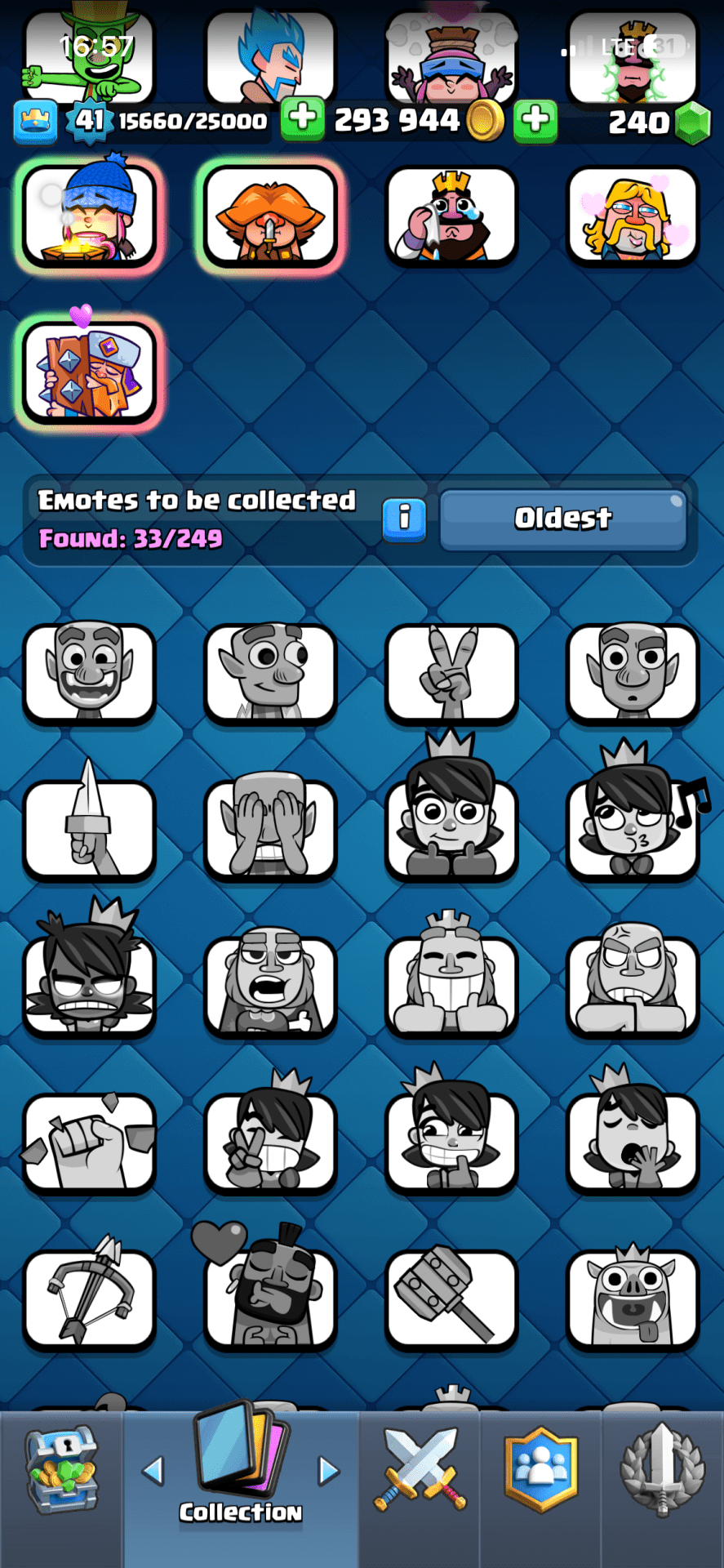This screenshot has height=1568, width=724.
Task: Select the crying king emote
Action: pyautogui.click(x=451, y=216)
